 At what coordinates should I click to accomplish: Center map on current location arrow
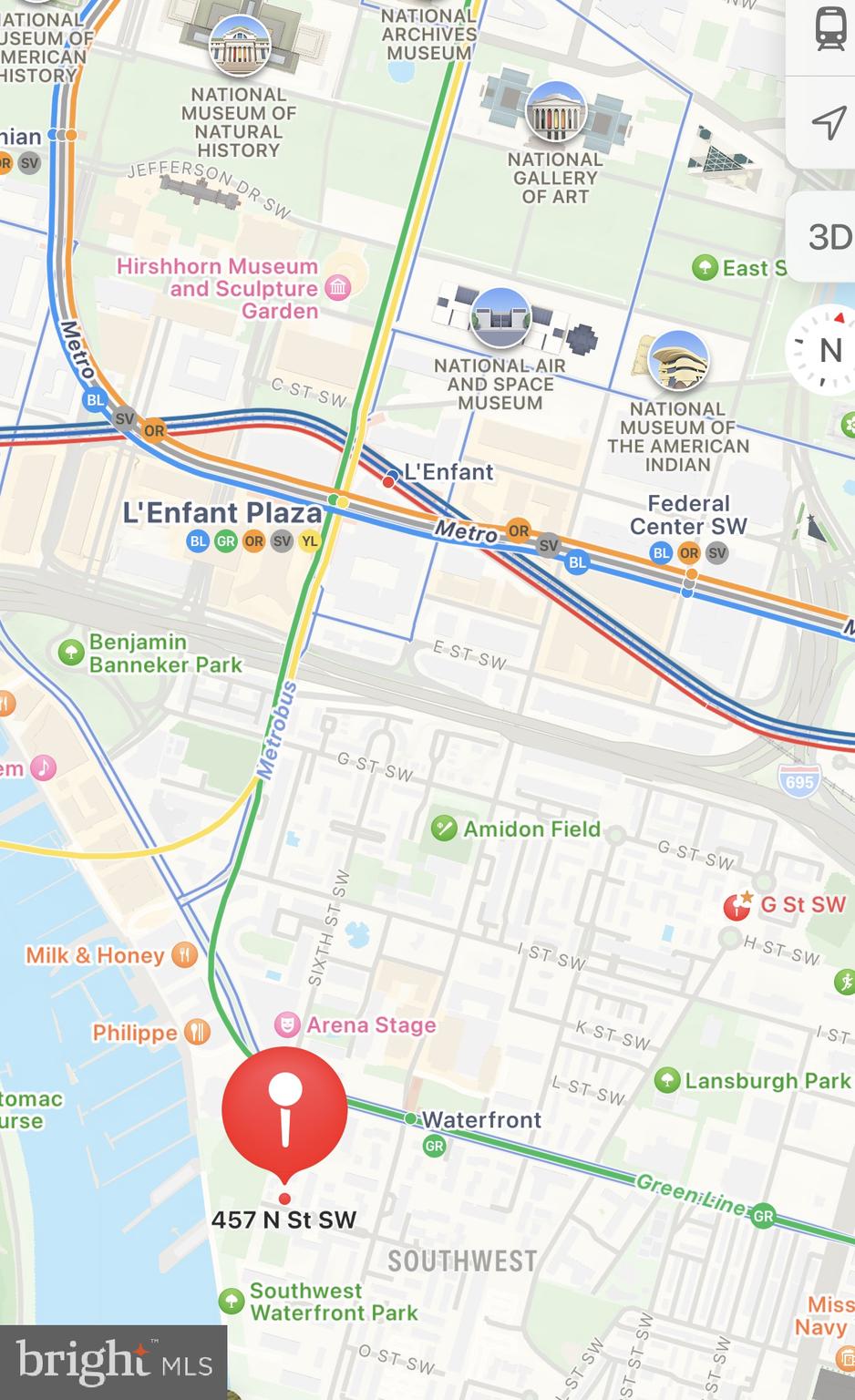[829, 122]
